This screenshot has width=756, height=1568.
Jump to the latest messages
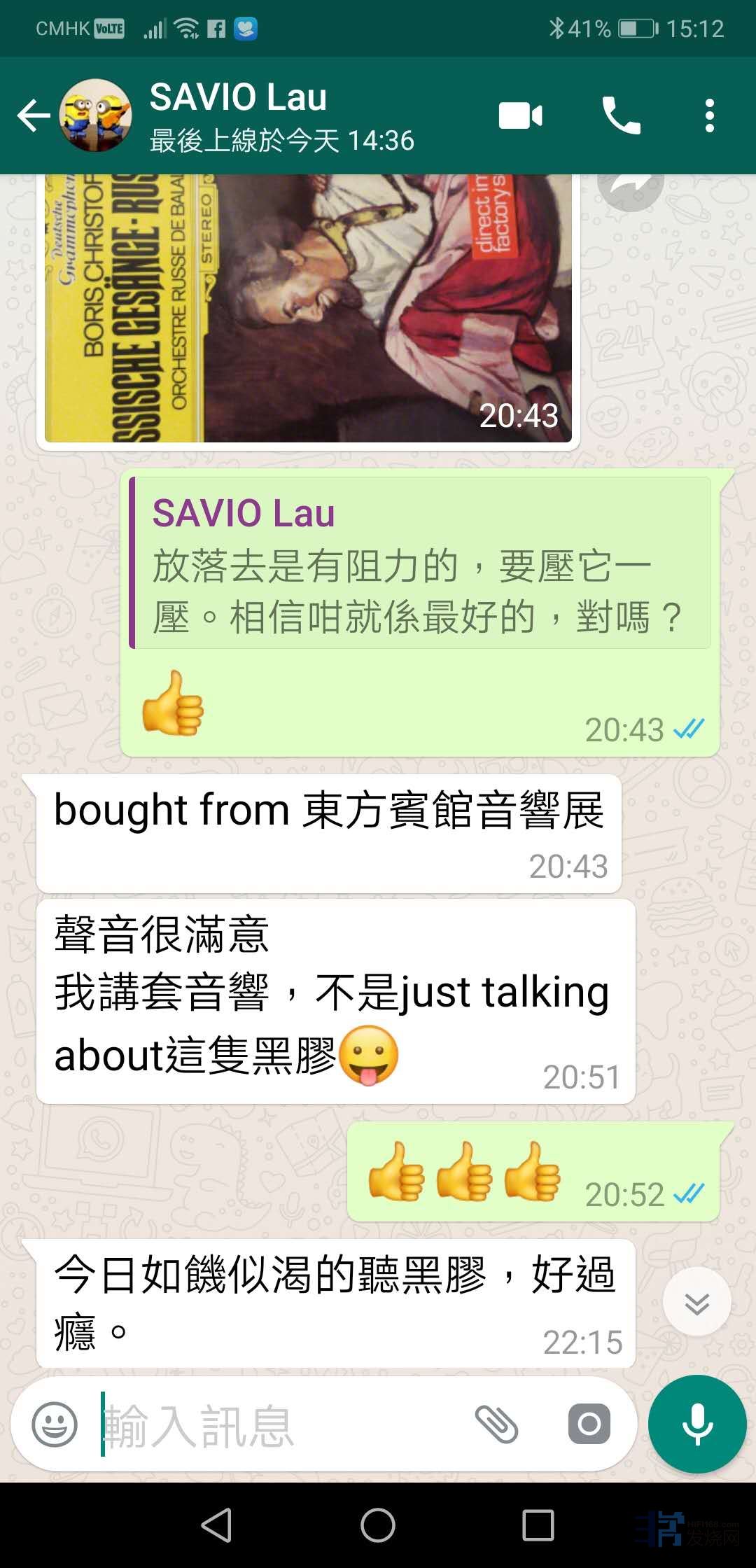(x=696, y=1303)
